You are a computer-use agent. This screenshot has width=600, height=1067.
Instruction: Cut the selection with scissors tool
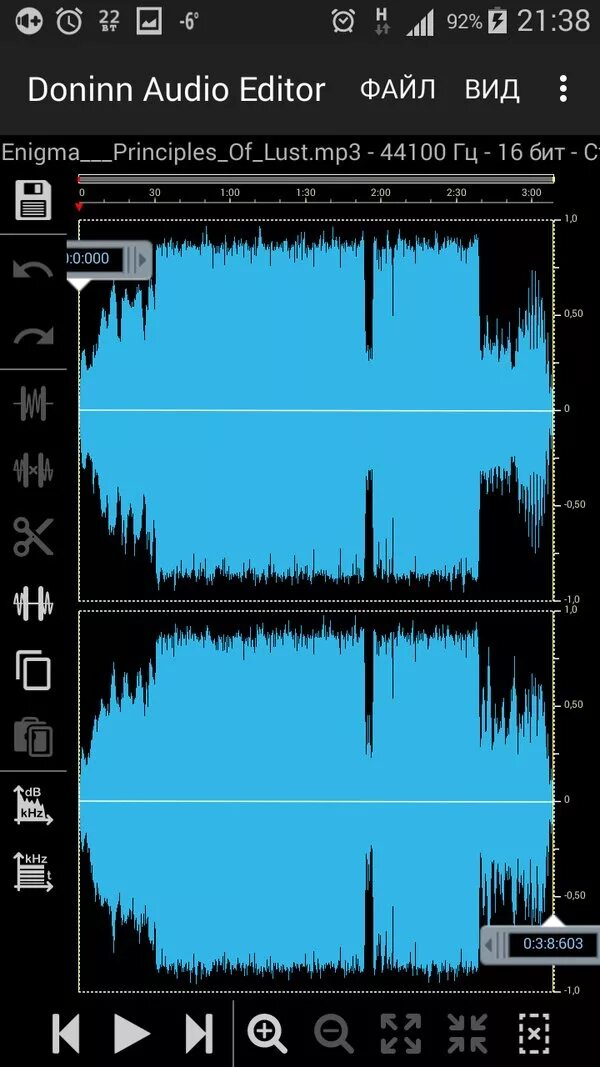click(33, 537)
